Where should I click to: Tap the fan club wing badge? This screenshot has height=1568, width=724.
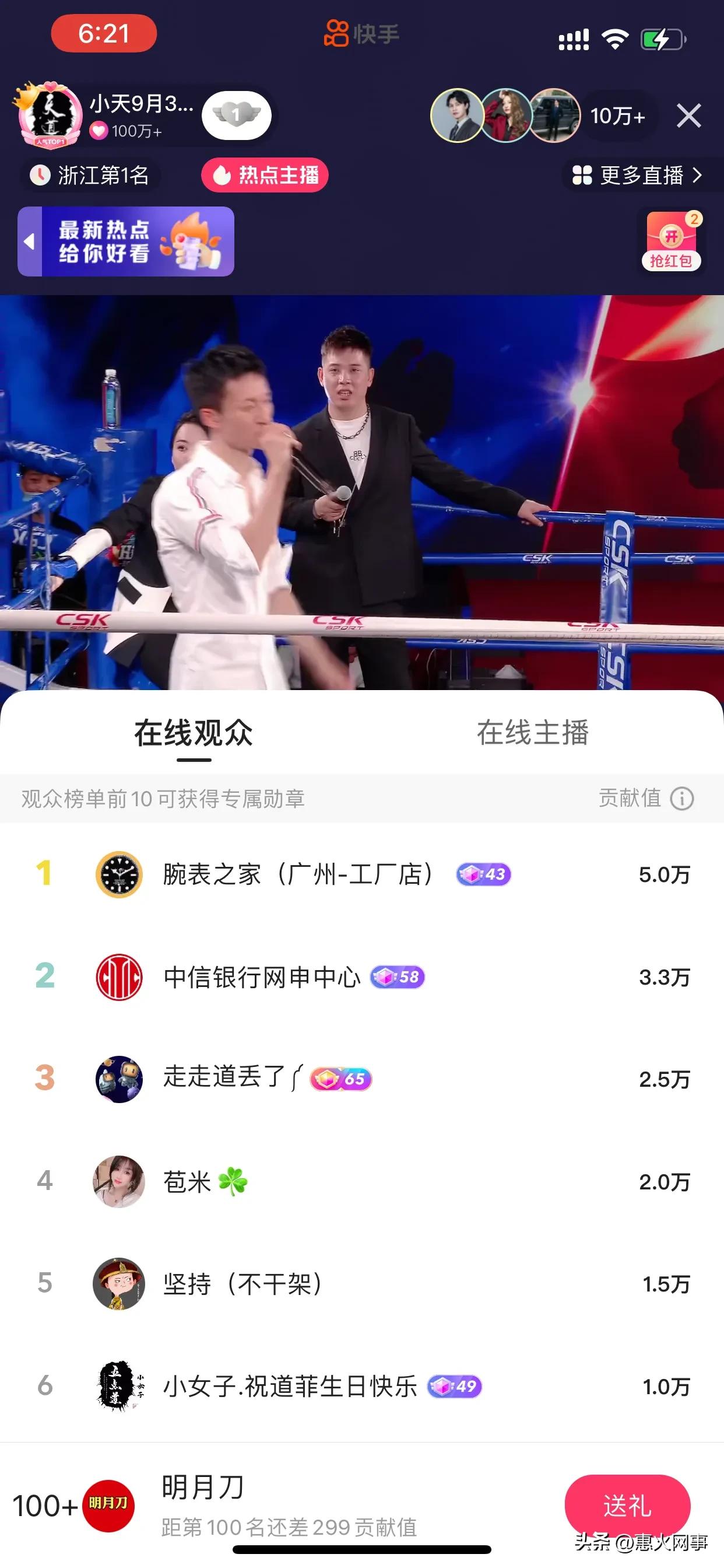[x=237, y=114]
